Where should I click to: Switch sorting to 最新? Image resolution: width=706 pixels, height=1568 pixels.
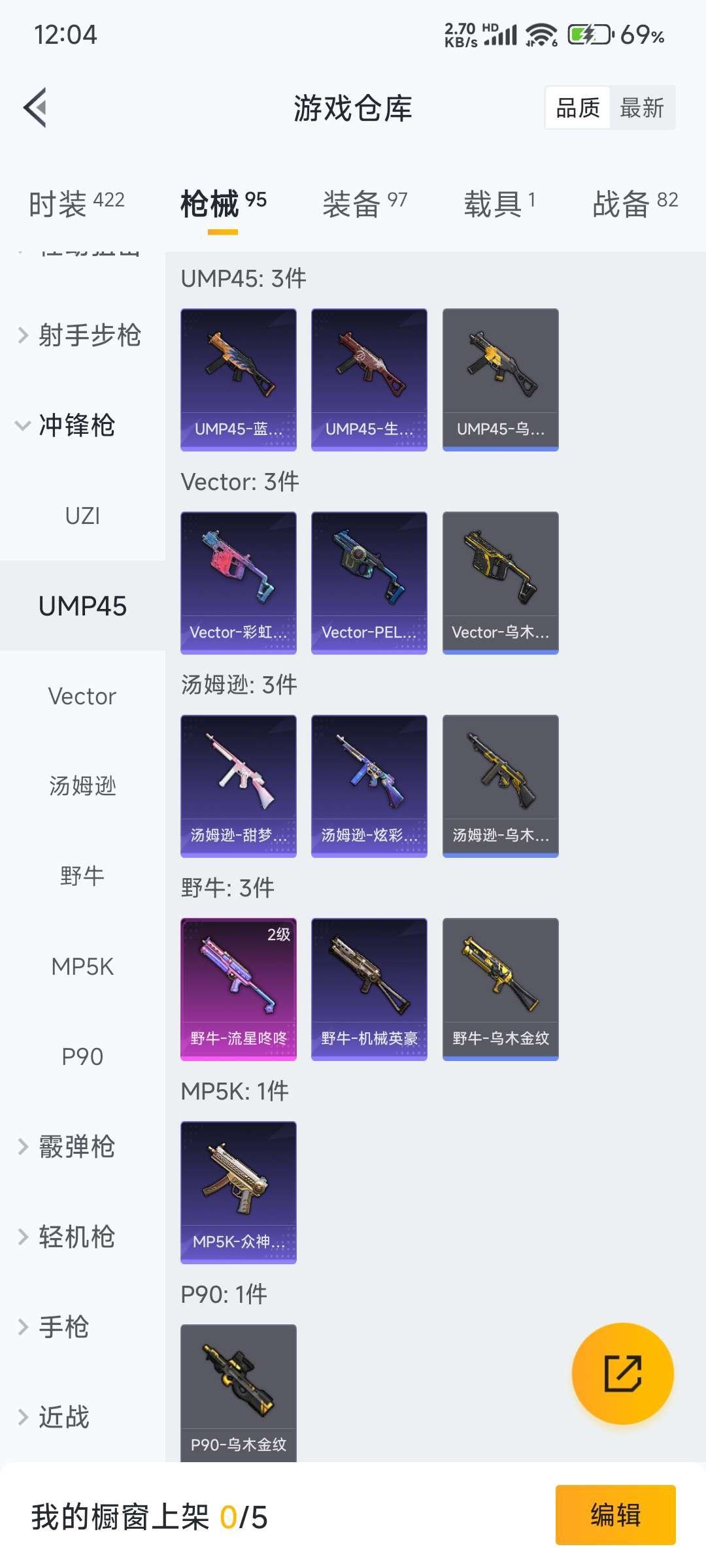(x=641, y=106)
